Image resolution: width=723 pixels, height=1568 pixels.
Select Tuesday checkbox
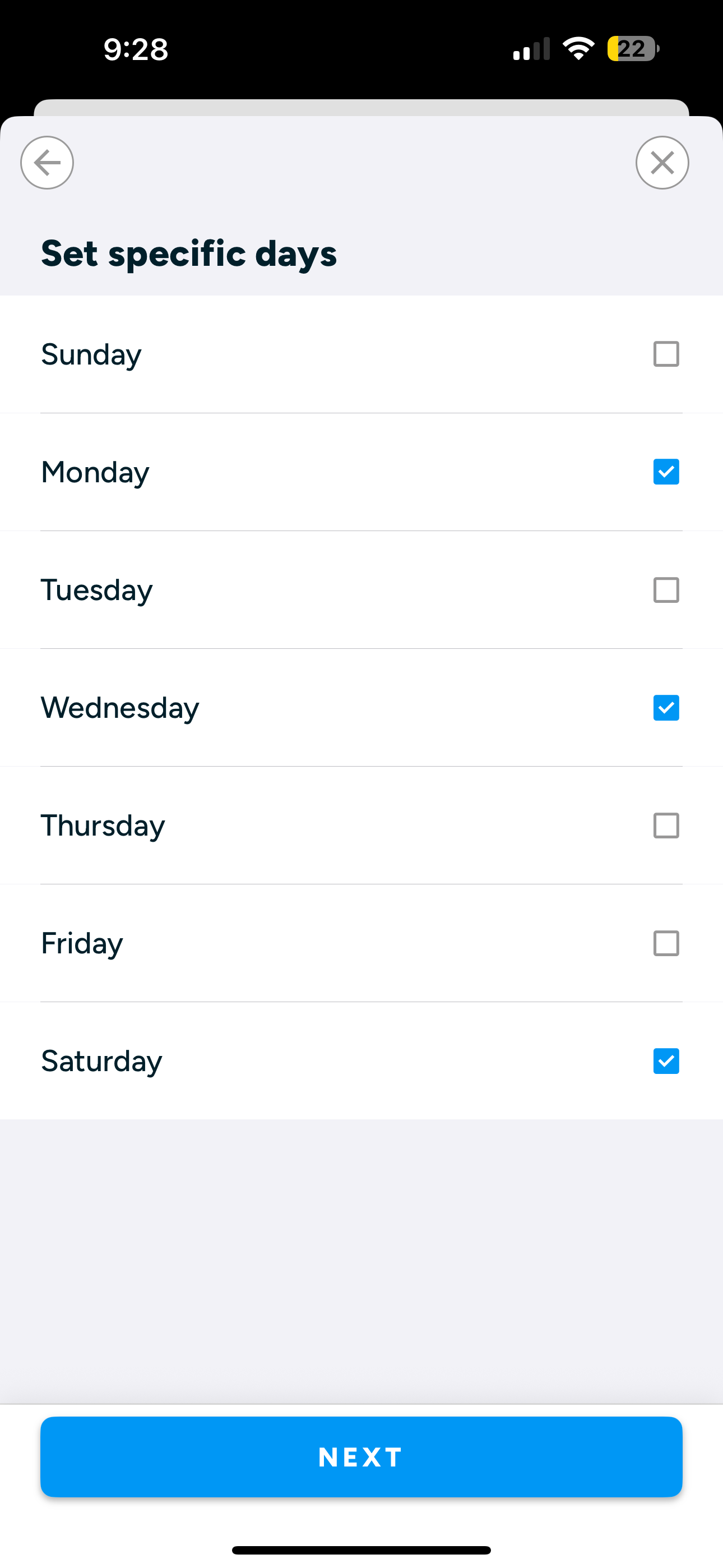coord(666,590)
